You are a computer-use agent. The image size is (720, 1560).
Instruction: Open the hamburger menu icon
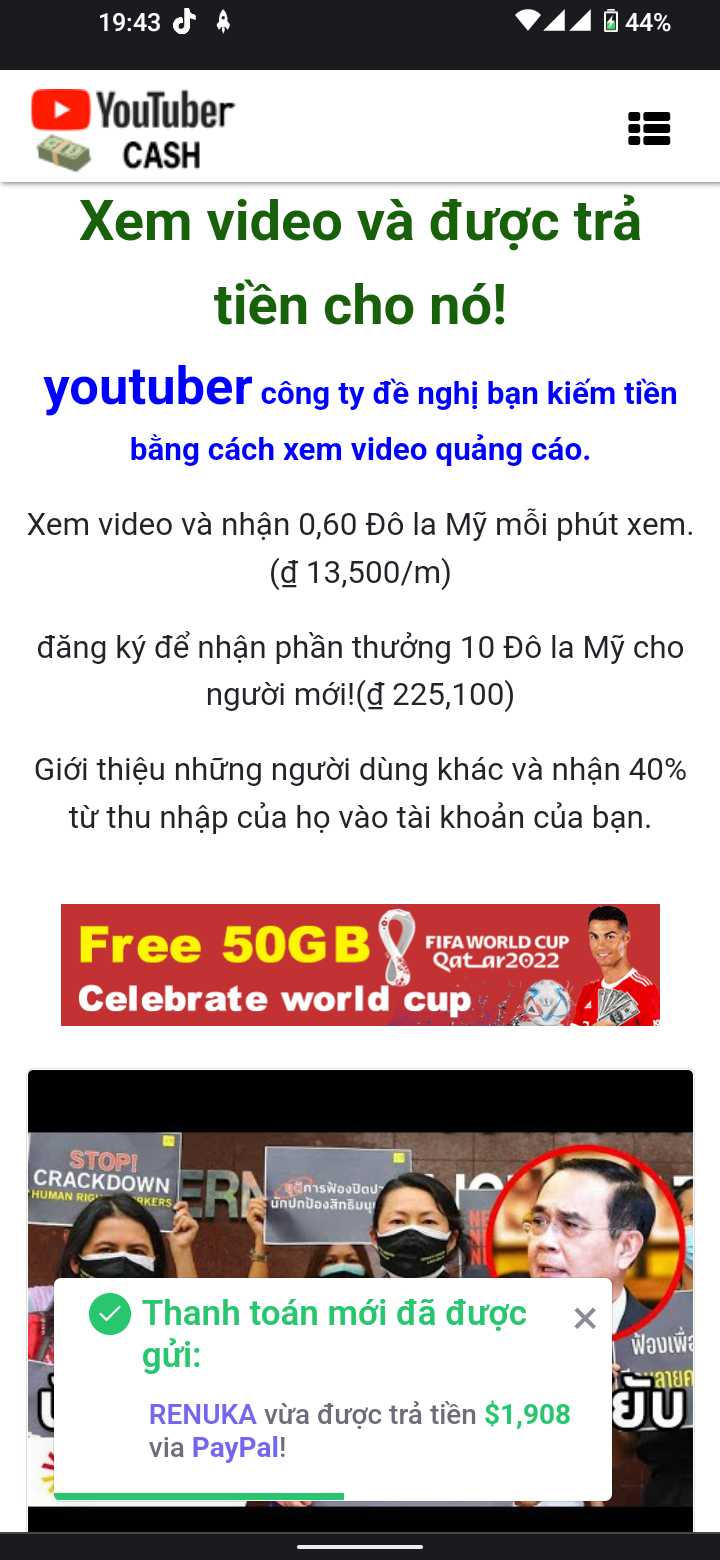pos(649,129)
